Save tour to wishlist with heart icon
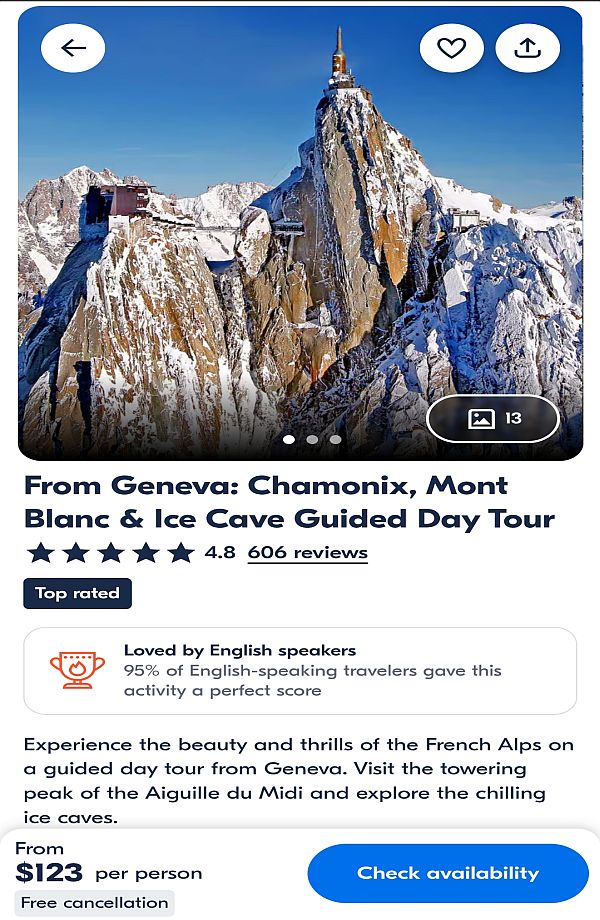This screenshot has height=920, width=600. [x=452, y=48]
